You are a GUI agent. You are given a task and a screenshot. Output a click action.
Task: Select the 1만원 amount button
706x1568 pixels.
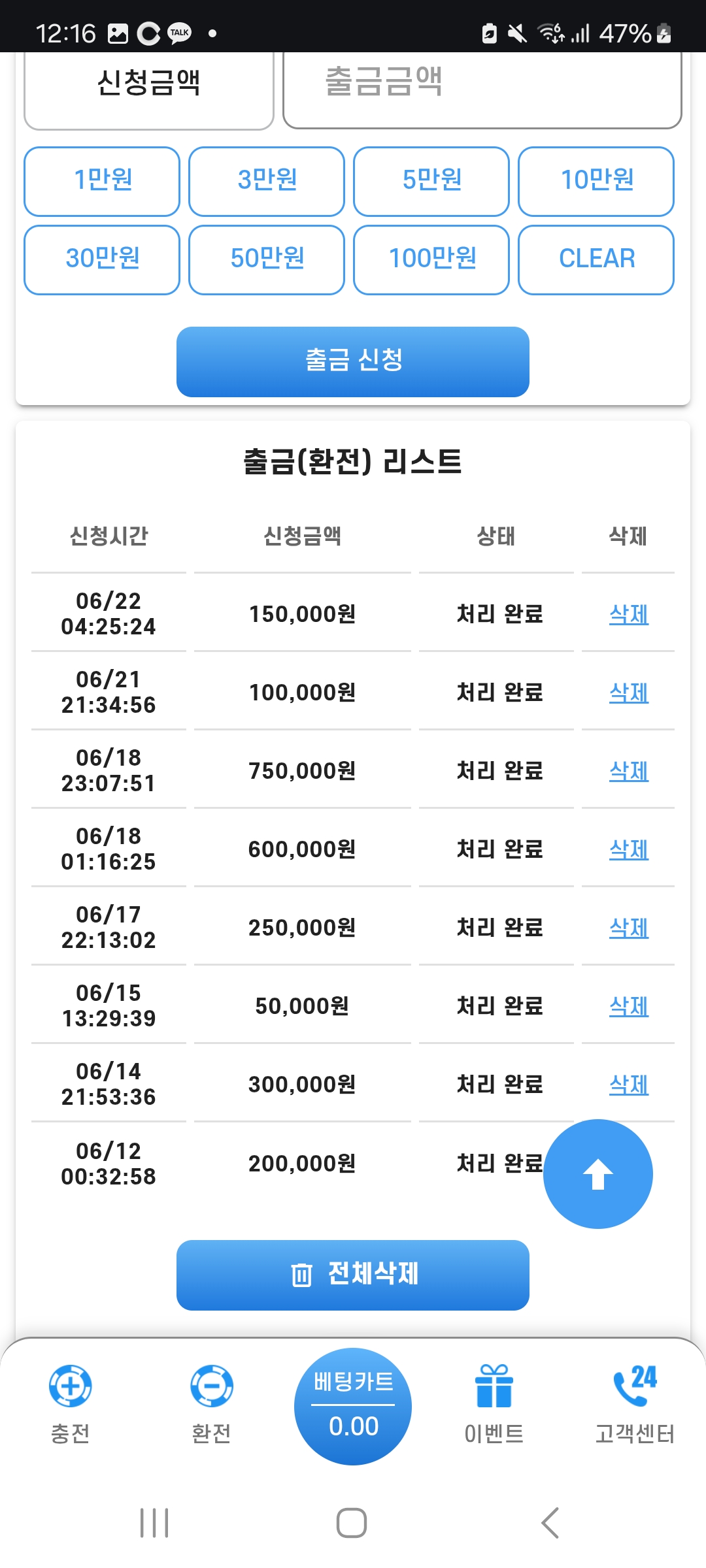(102, 181)
